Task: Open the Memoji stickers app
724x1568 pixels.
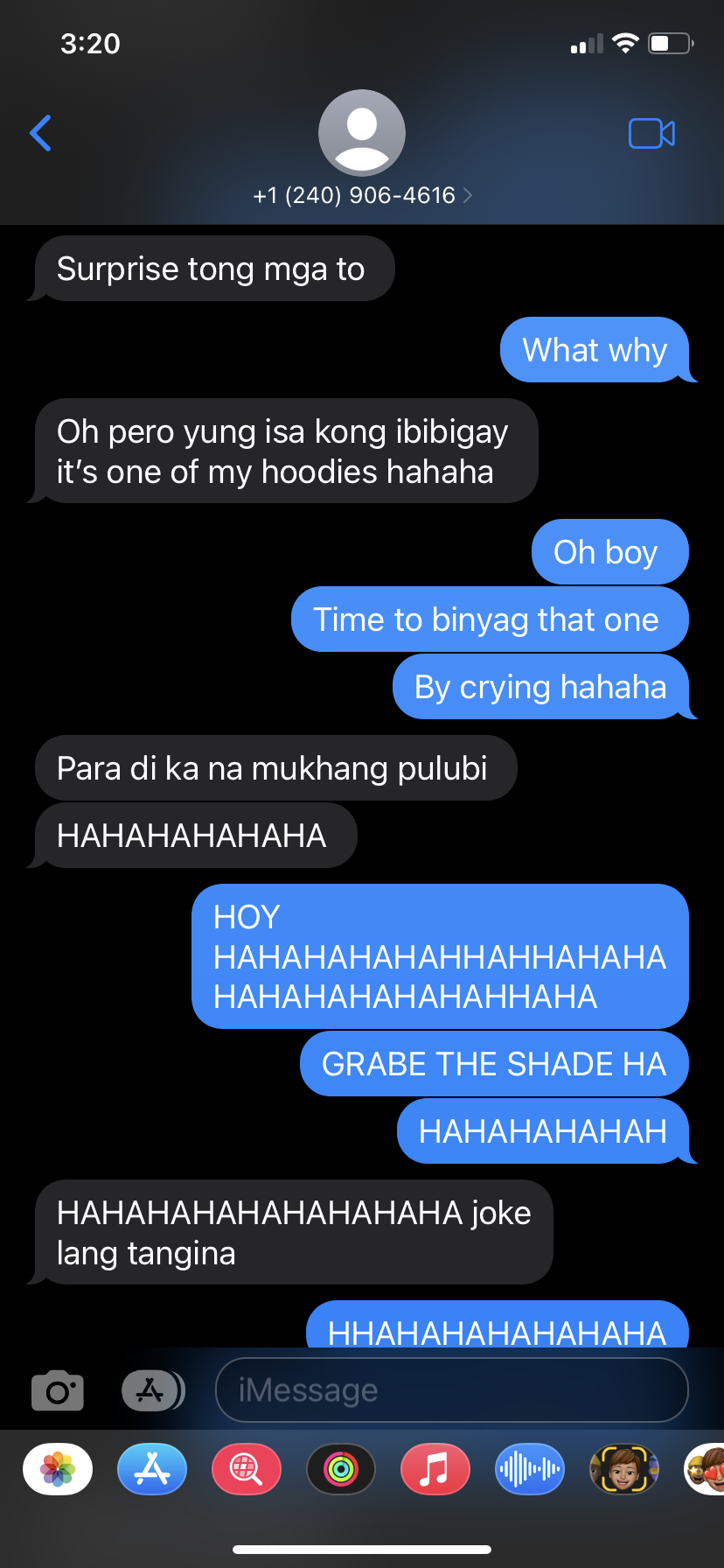Action: (707, 1469)
